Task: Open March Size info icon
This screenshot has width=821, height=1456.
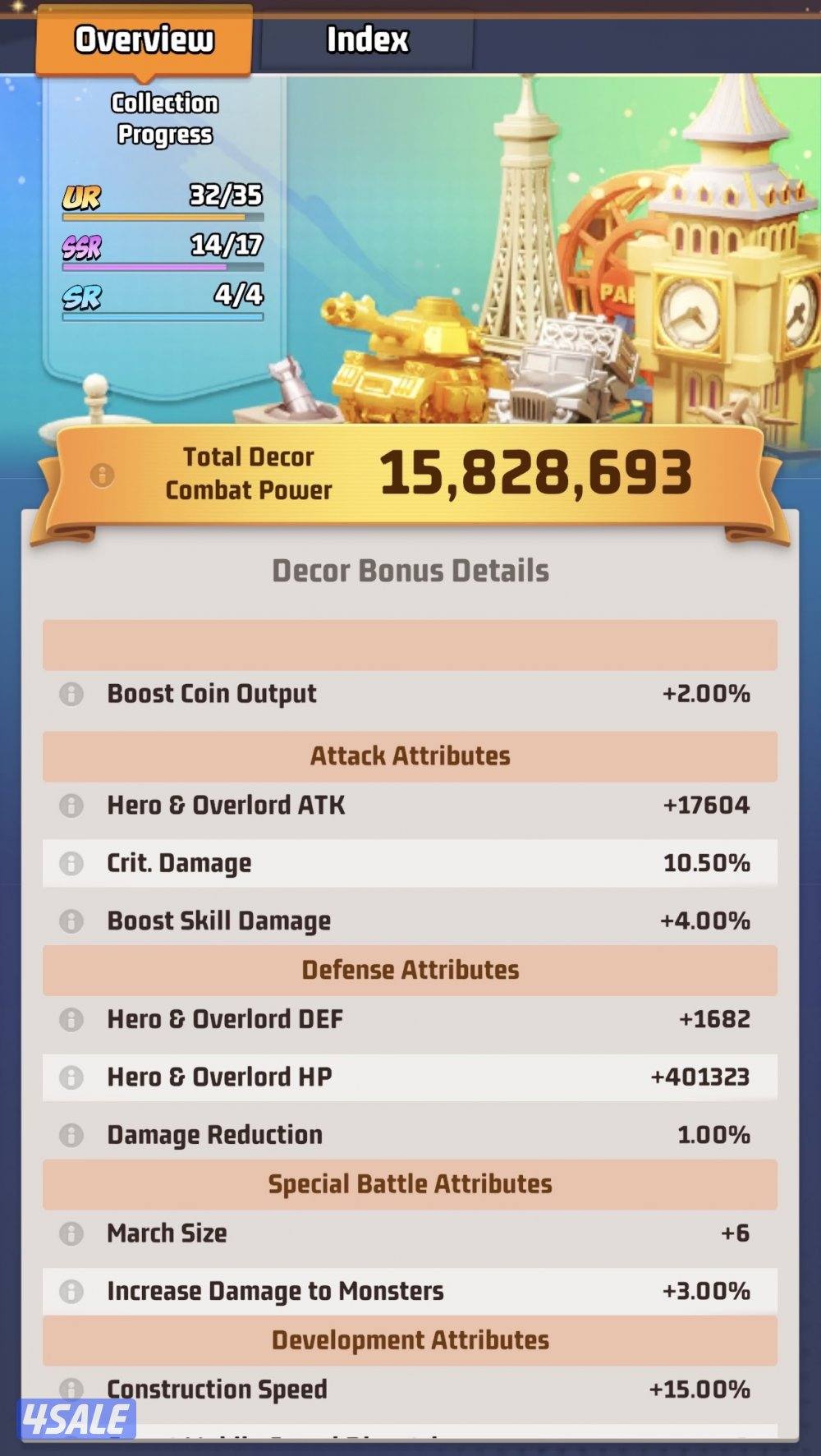Action: 71,1233
